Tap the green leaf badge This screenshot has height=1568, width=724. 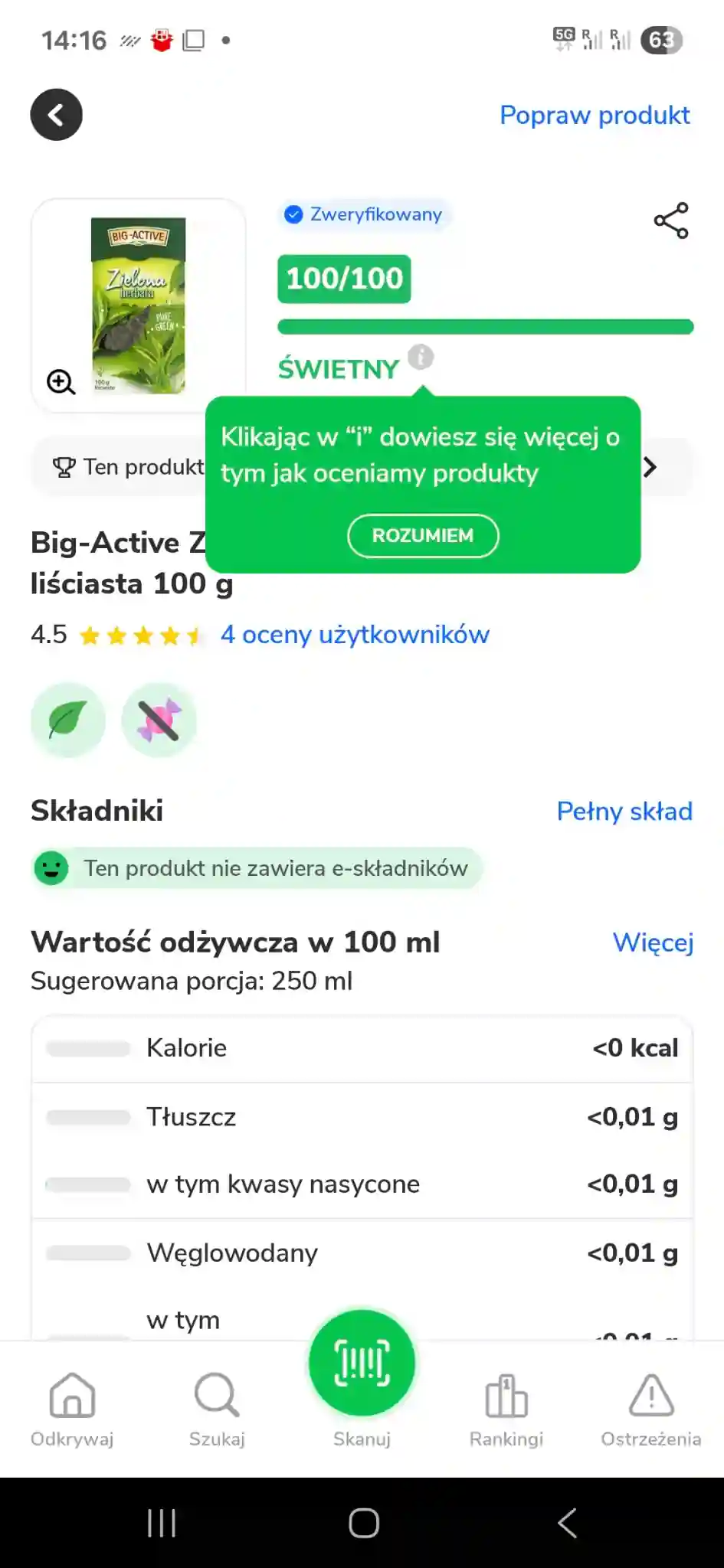(x=68, y=720)
